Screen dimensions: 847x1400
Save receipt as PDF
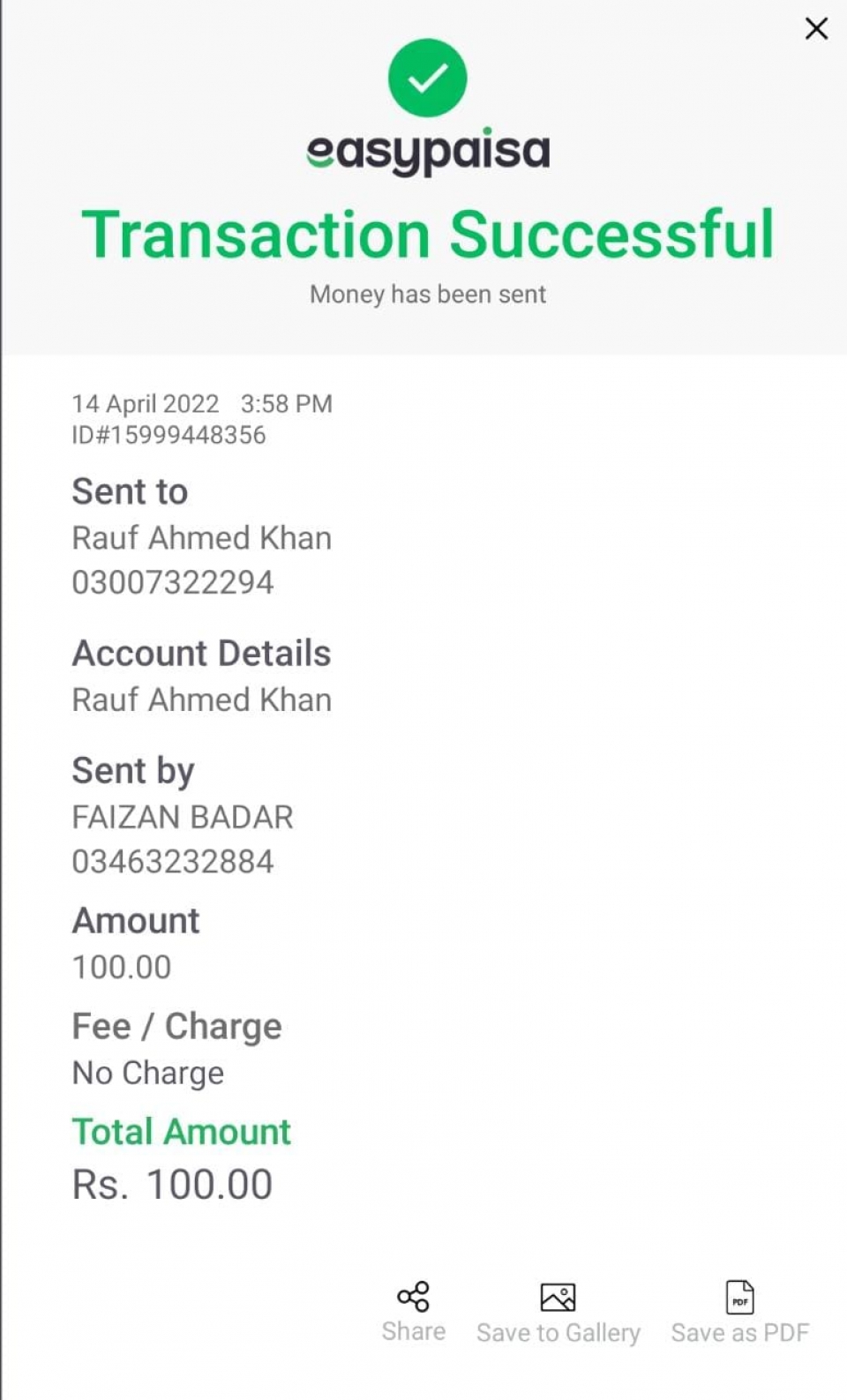click(x=739, y=1313)
